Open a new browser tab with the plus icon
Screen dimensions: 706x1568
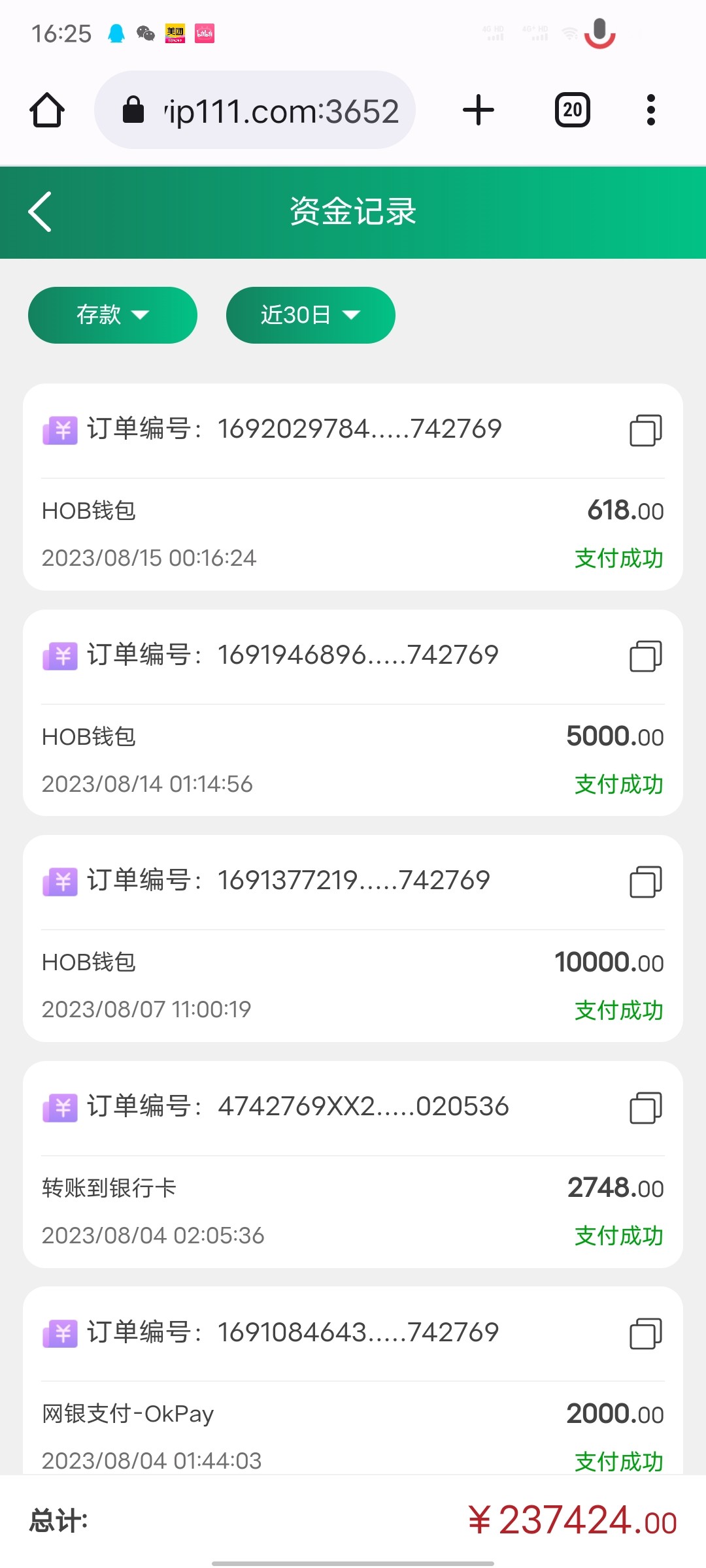(478, 110)
